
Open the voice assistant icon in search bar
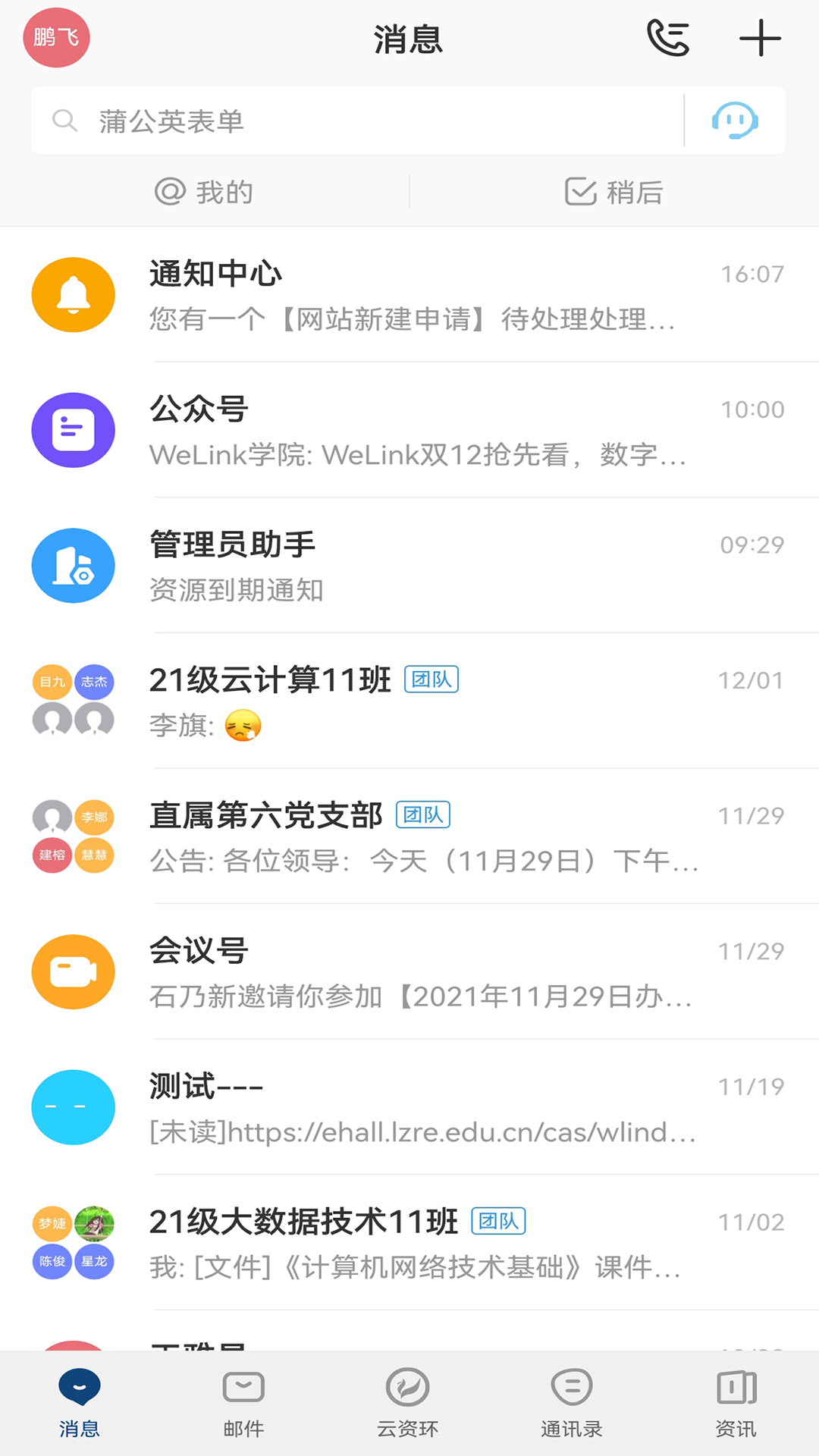click(734, 120)
